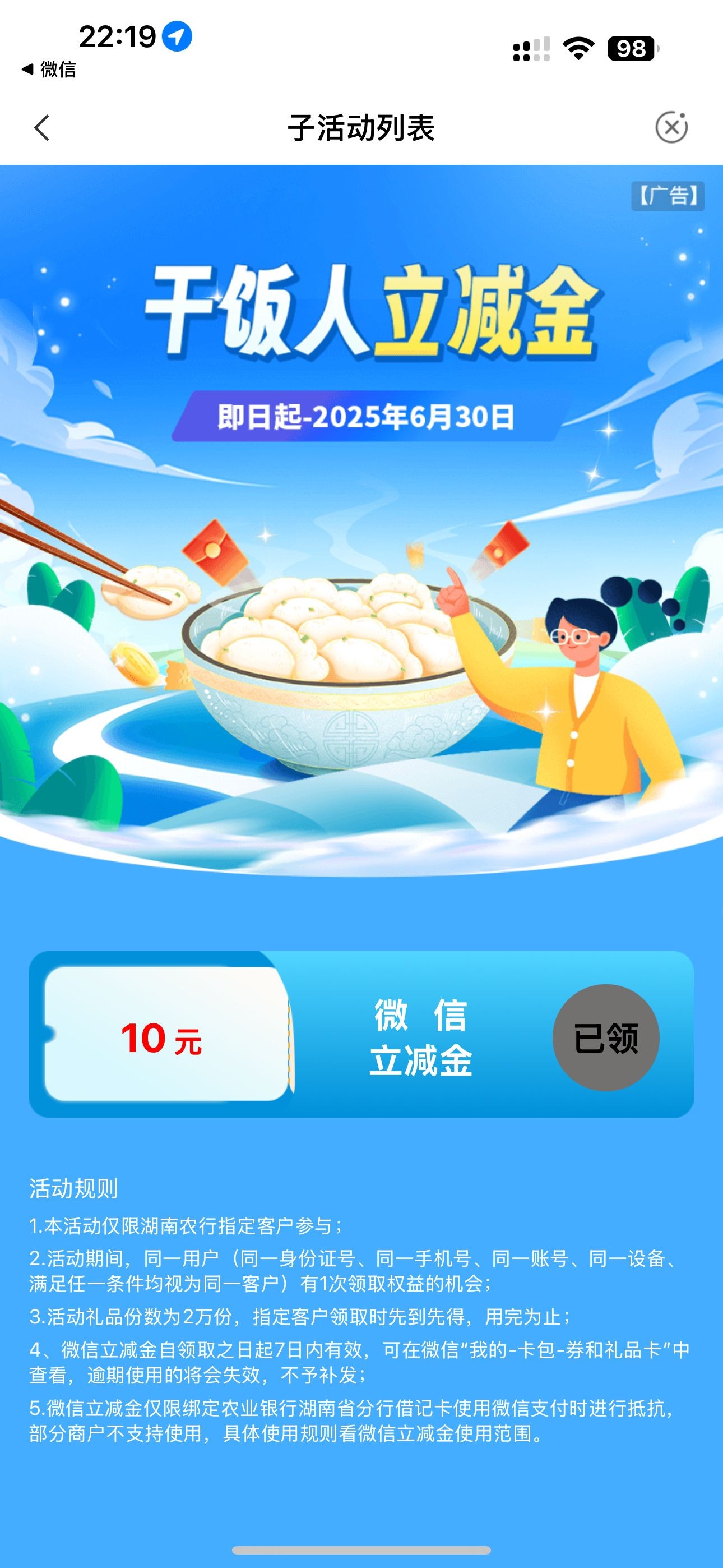Go back from the 子活动列表 page
This screenshot has height=1568, width=723.
click(x=42, y=128)
